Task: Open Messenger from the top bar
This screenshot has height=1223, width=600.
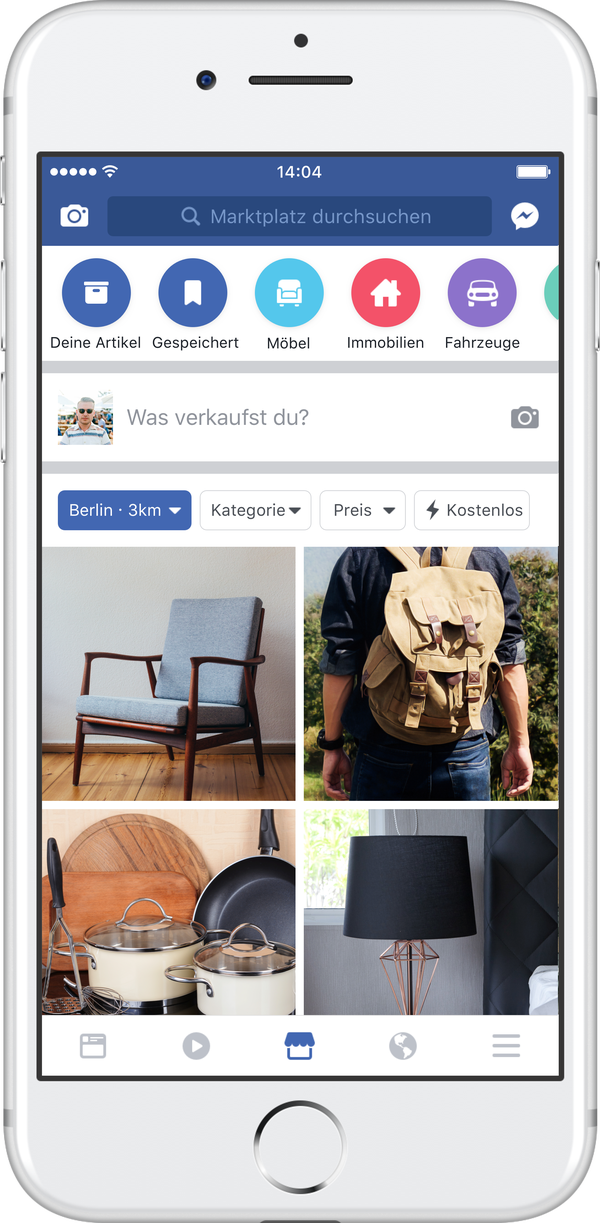Action: click(x=525, y=216)
